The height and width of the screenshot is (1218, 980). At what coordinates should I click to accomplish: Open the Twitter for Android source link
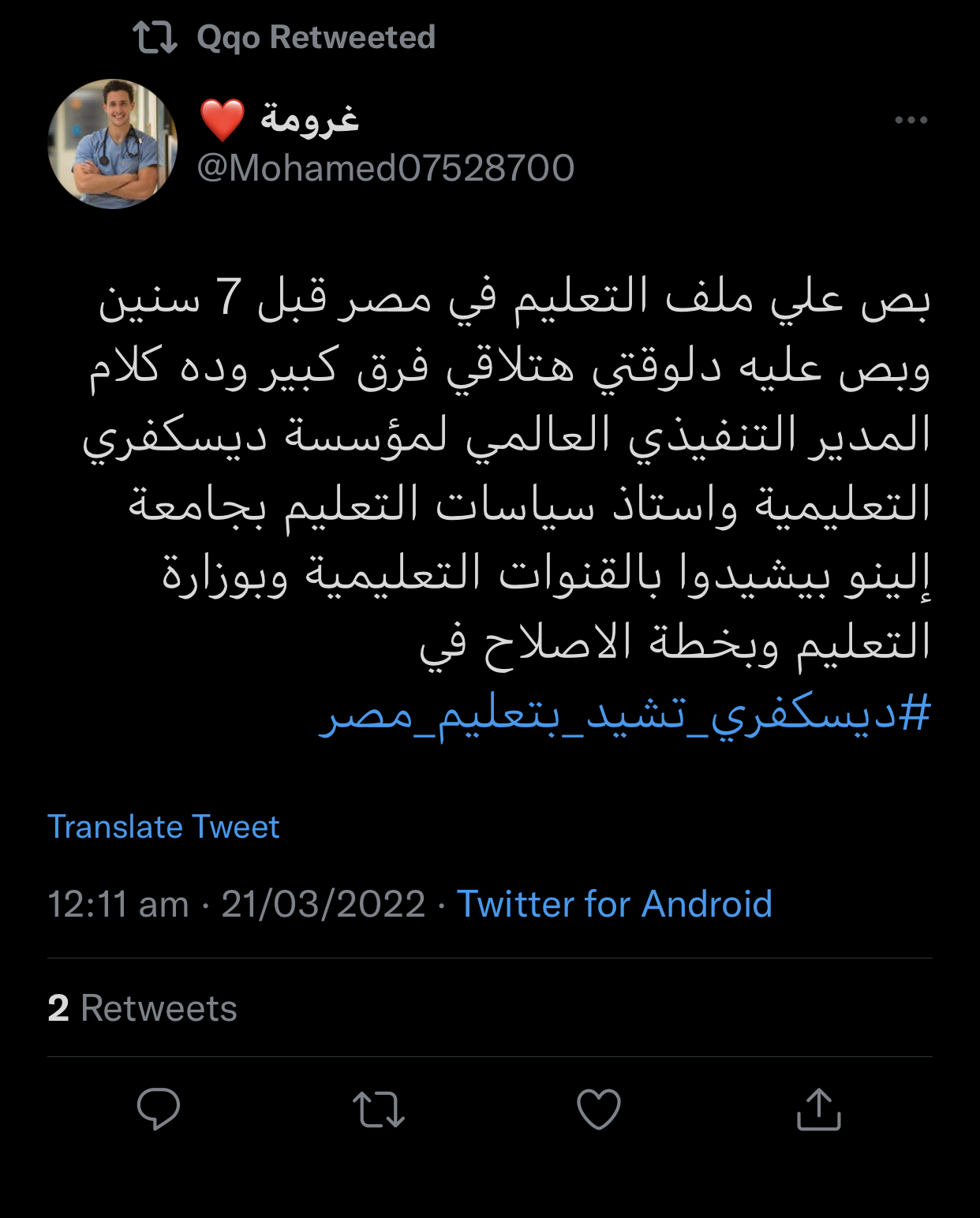point(614,904)
